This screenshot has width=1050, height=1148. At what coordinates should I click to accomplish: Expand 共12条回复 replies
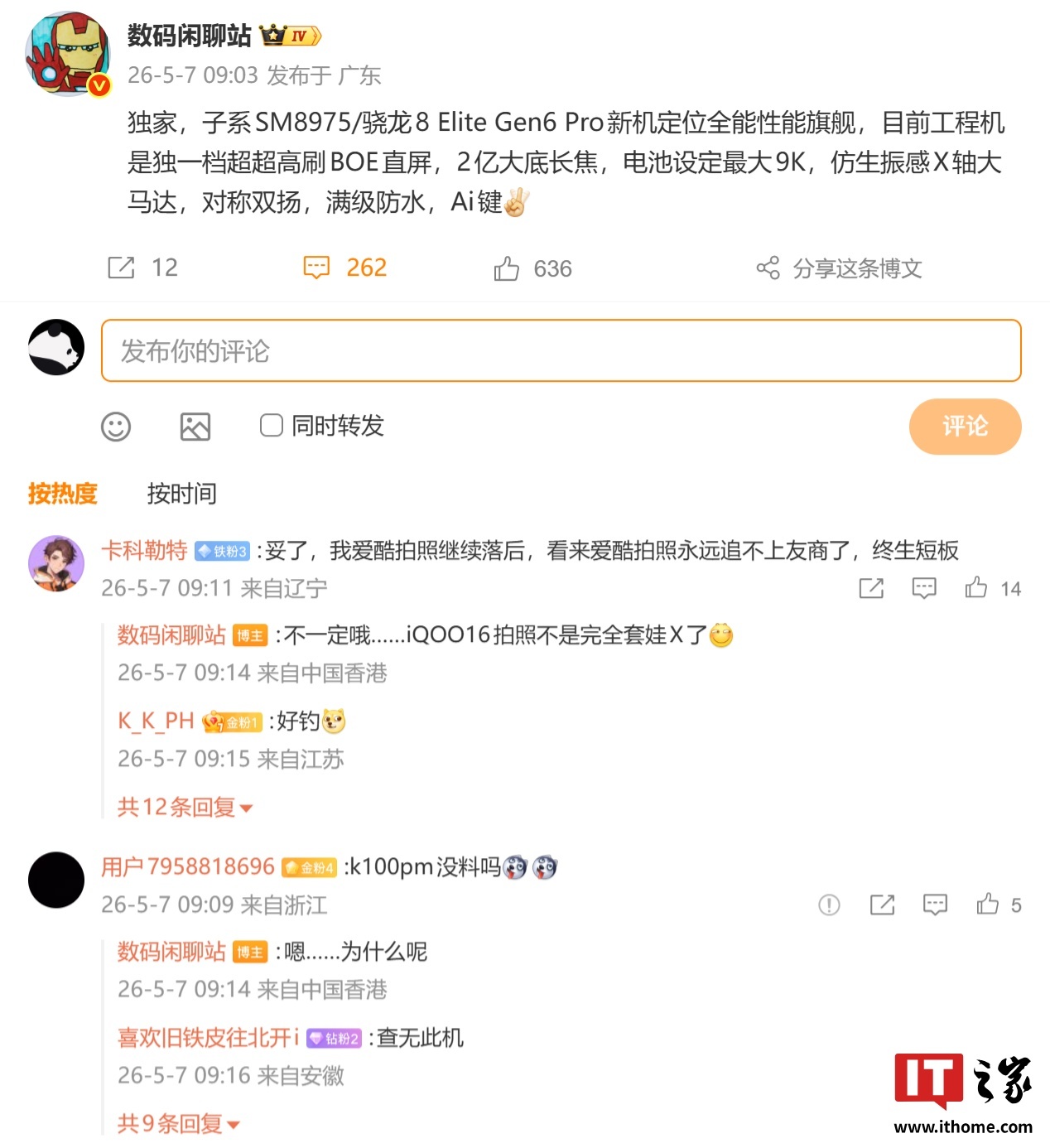(185, 807)
